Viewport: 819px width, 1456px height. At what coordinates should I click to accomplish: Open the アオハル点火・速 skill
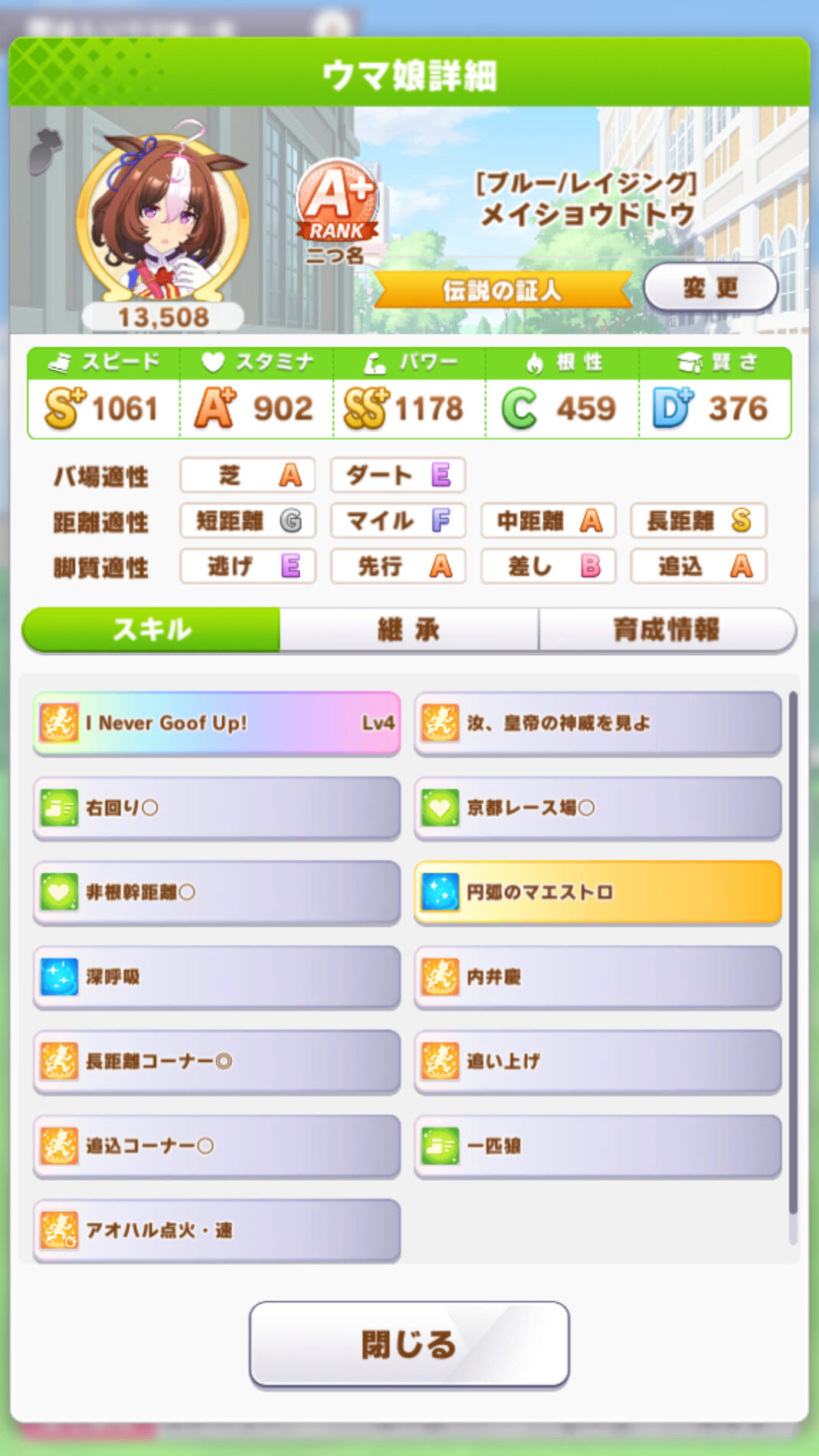coord(217,1230)
